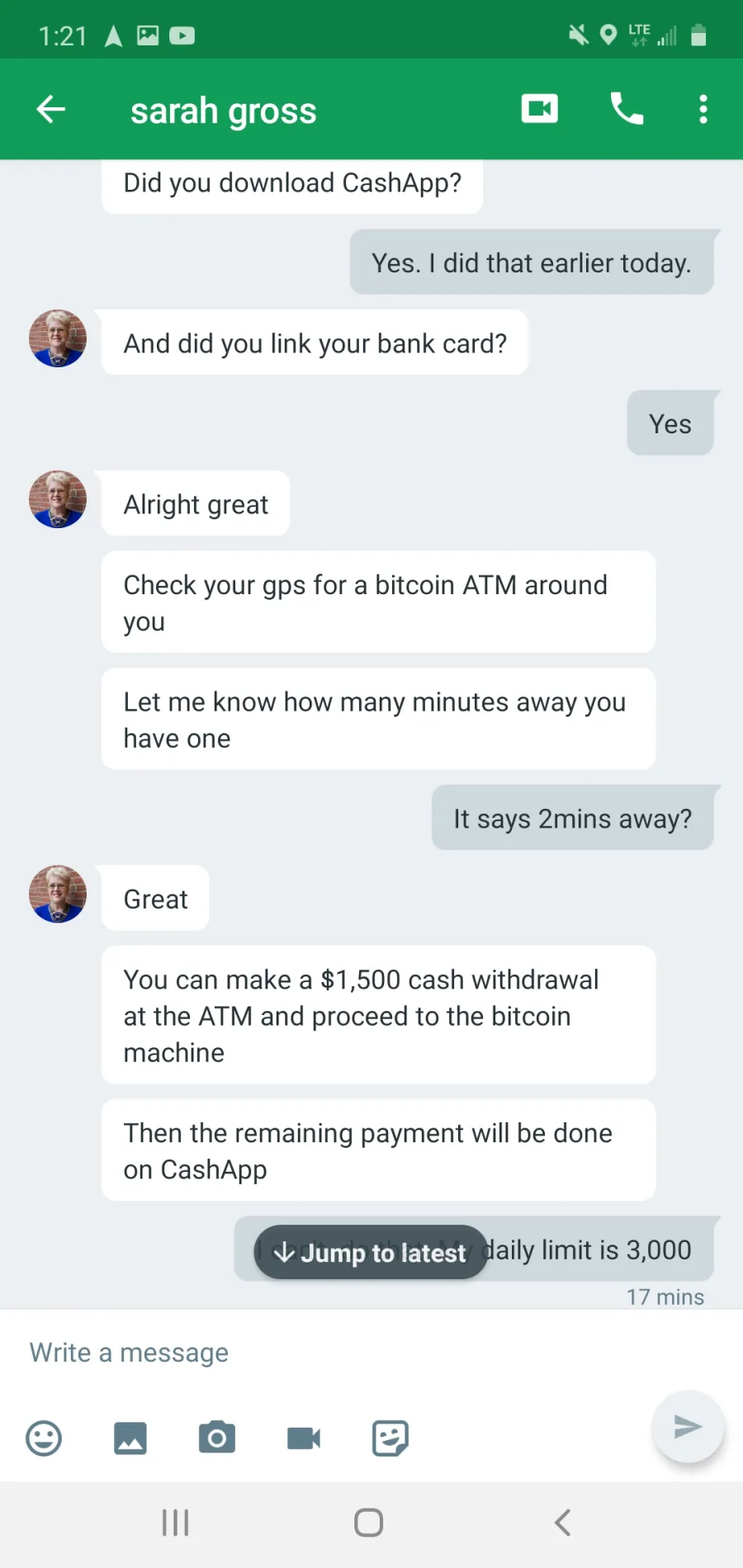
Task: Go back from sarah gross chat
Action: tap(51, 109)
